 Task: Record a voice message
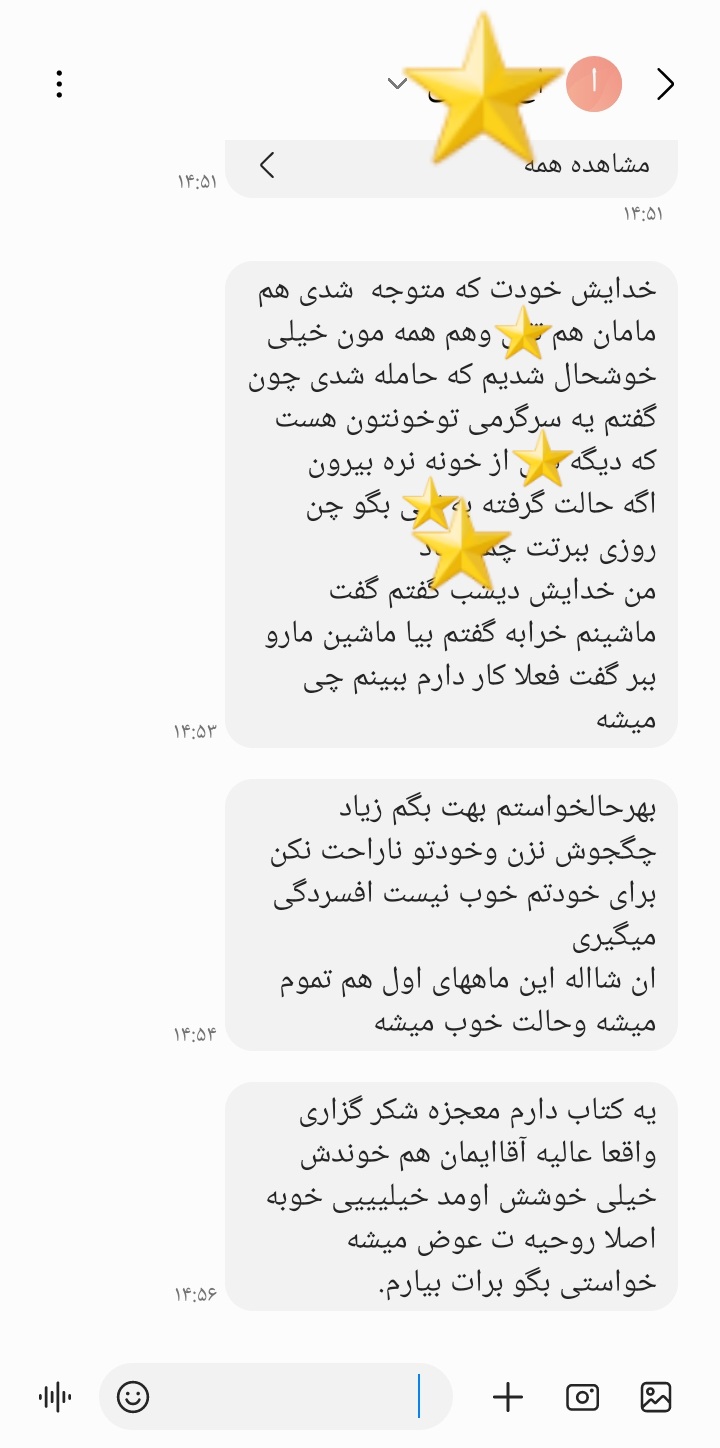click(x=55, y=1397)
